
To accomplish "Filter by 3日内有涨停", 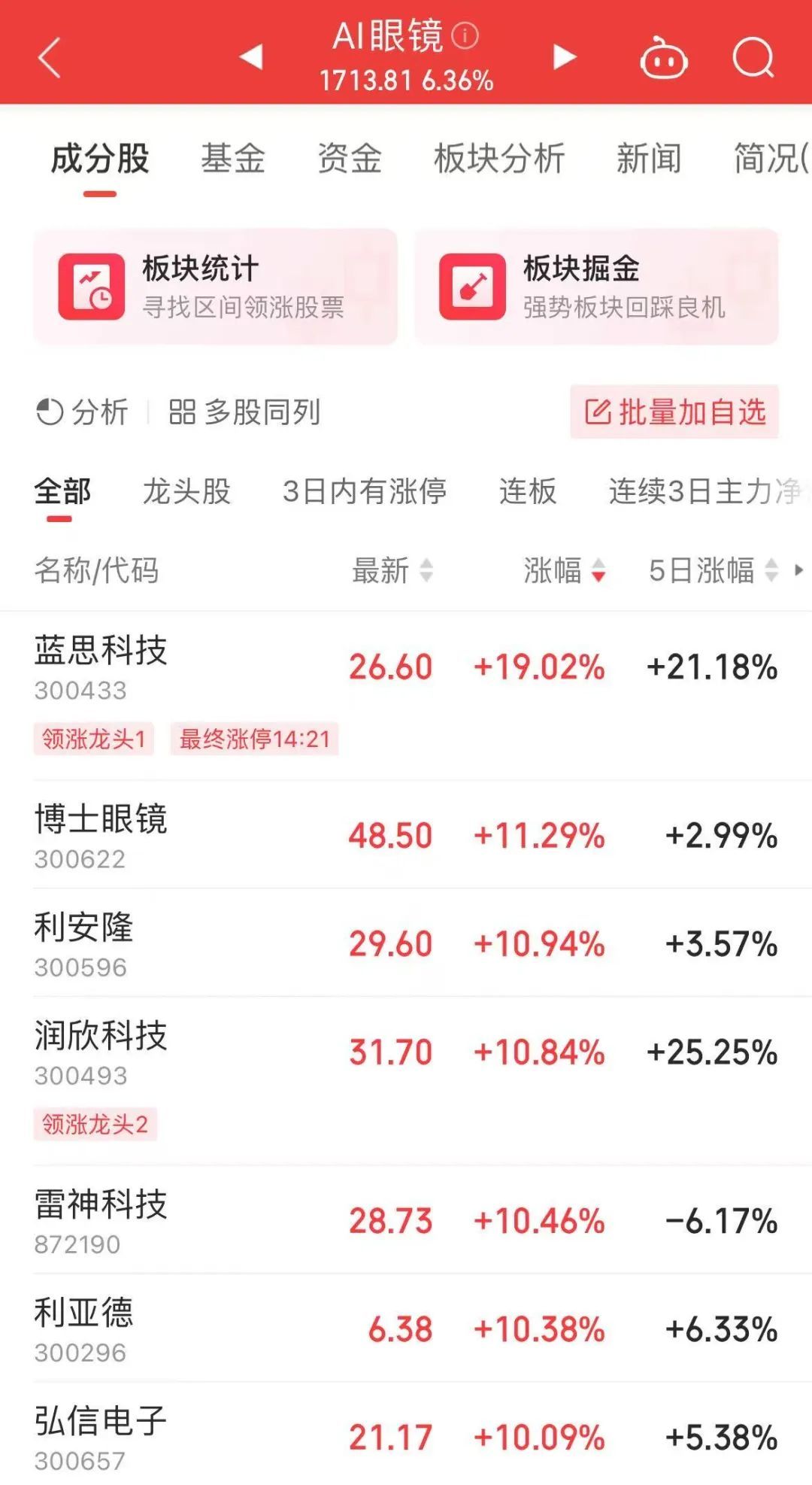I will point(365,491).
